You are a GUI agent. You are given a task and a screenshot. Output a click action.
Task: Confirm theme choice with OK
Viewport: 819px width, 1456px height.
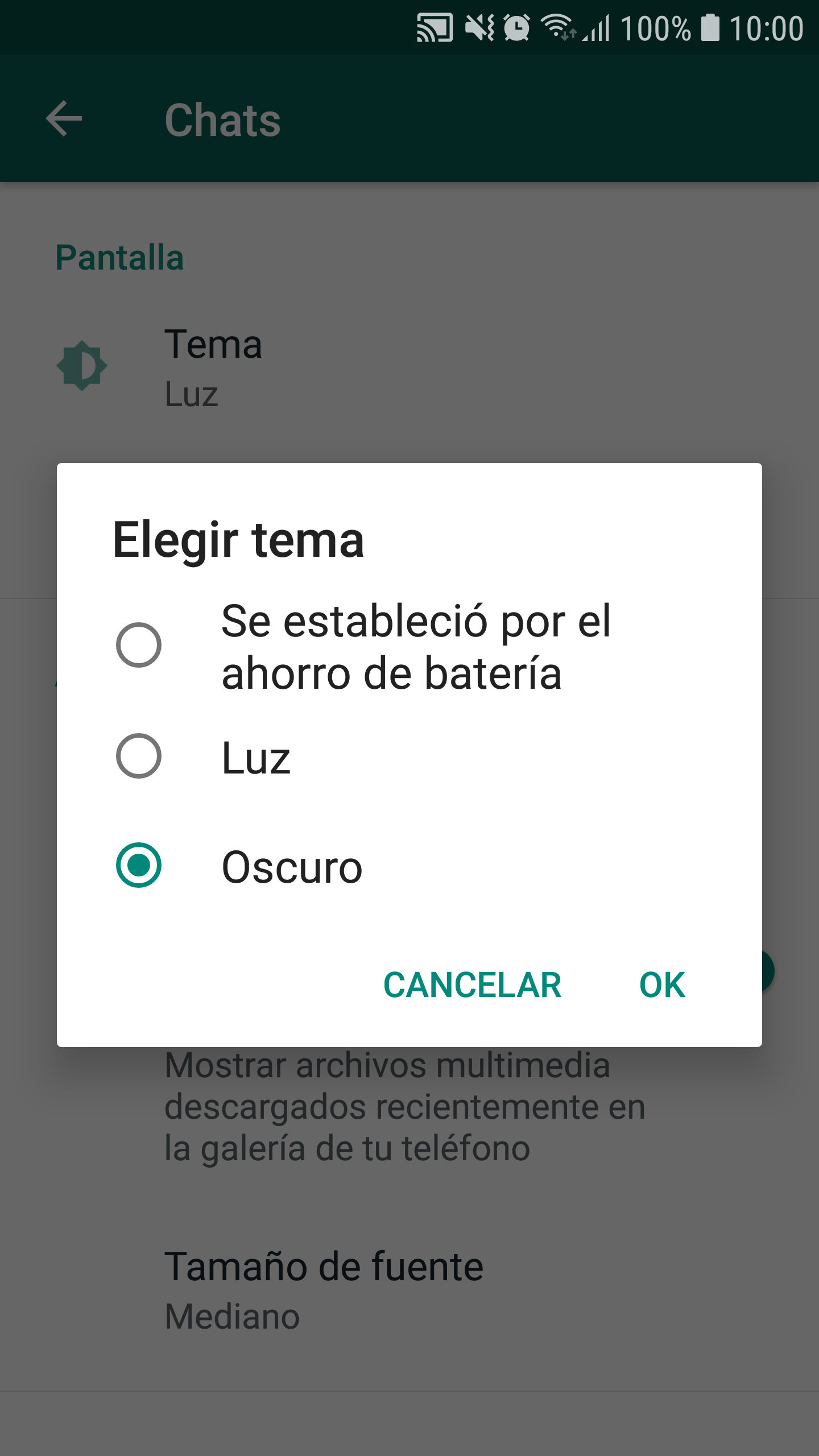(662, 985)
